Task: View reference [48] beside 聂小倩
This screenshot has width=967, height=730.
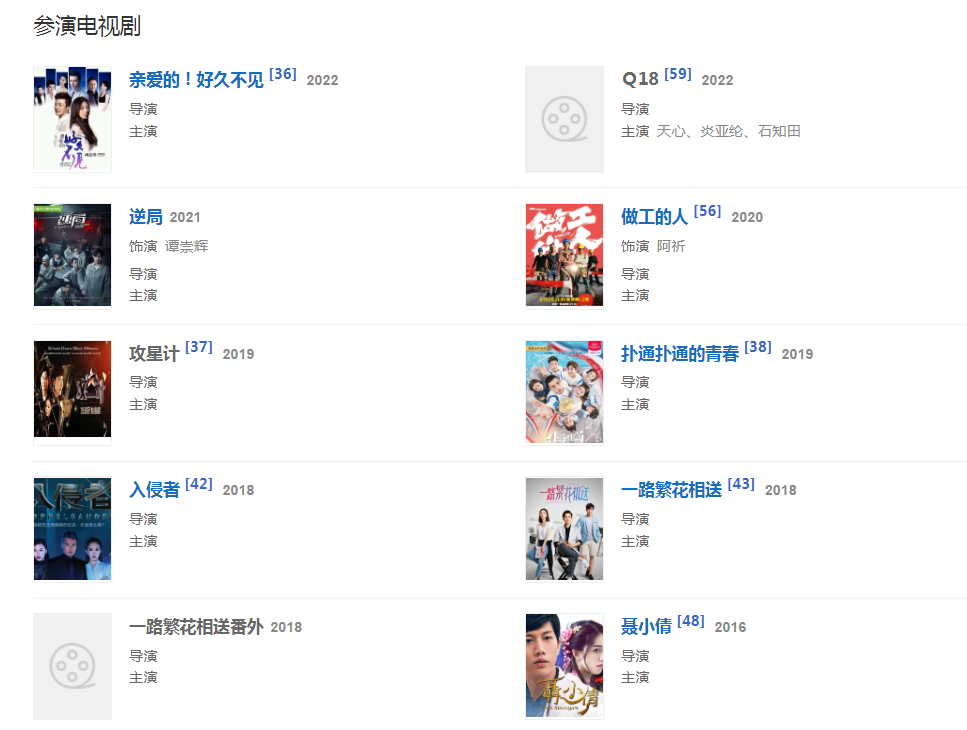Action: coord(691,621)
